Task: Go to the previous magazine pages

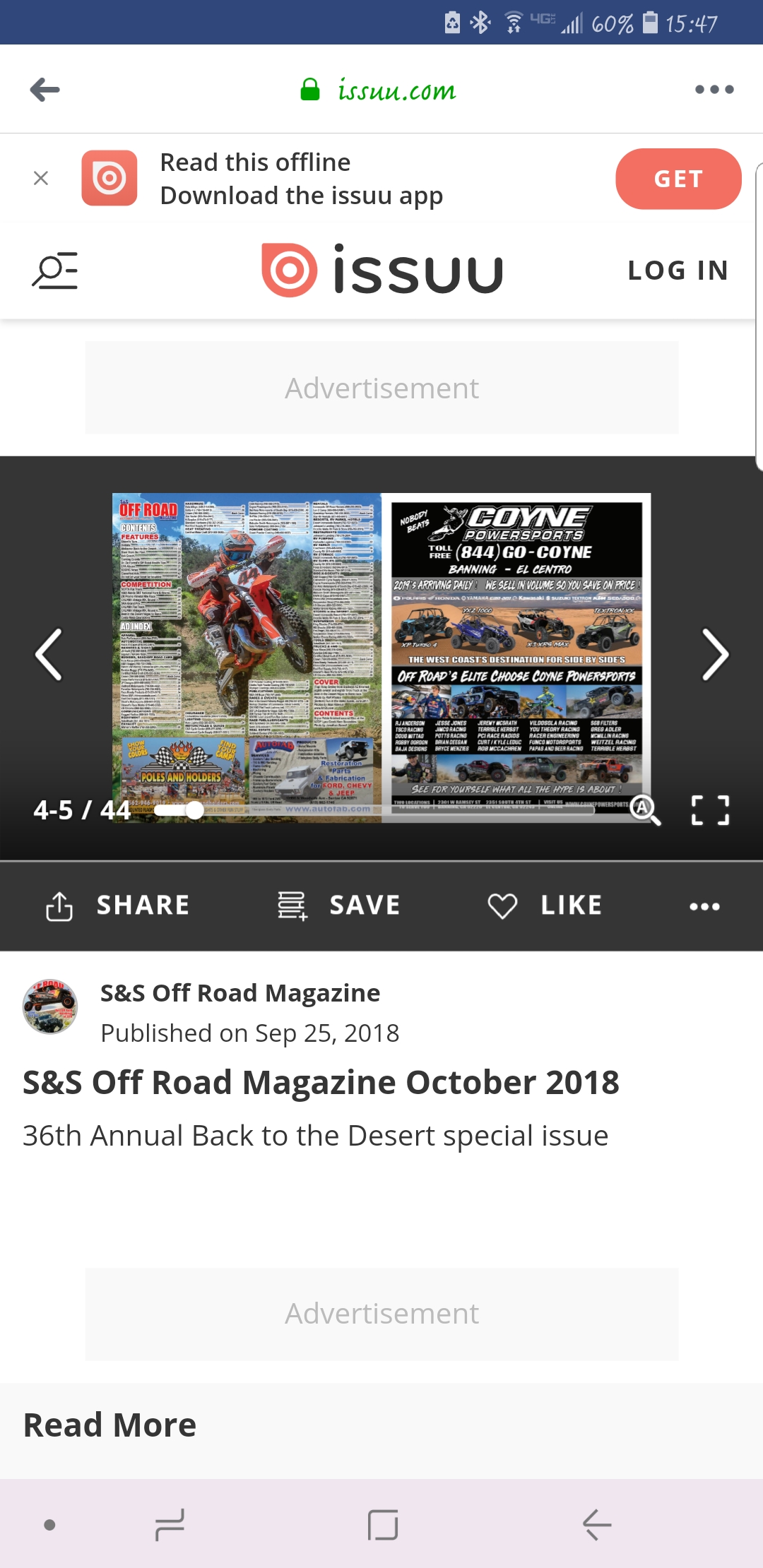Action: [x=49, y=655]
